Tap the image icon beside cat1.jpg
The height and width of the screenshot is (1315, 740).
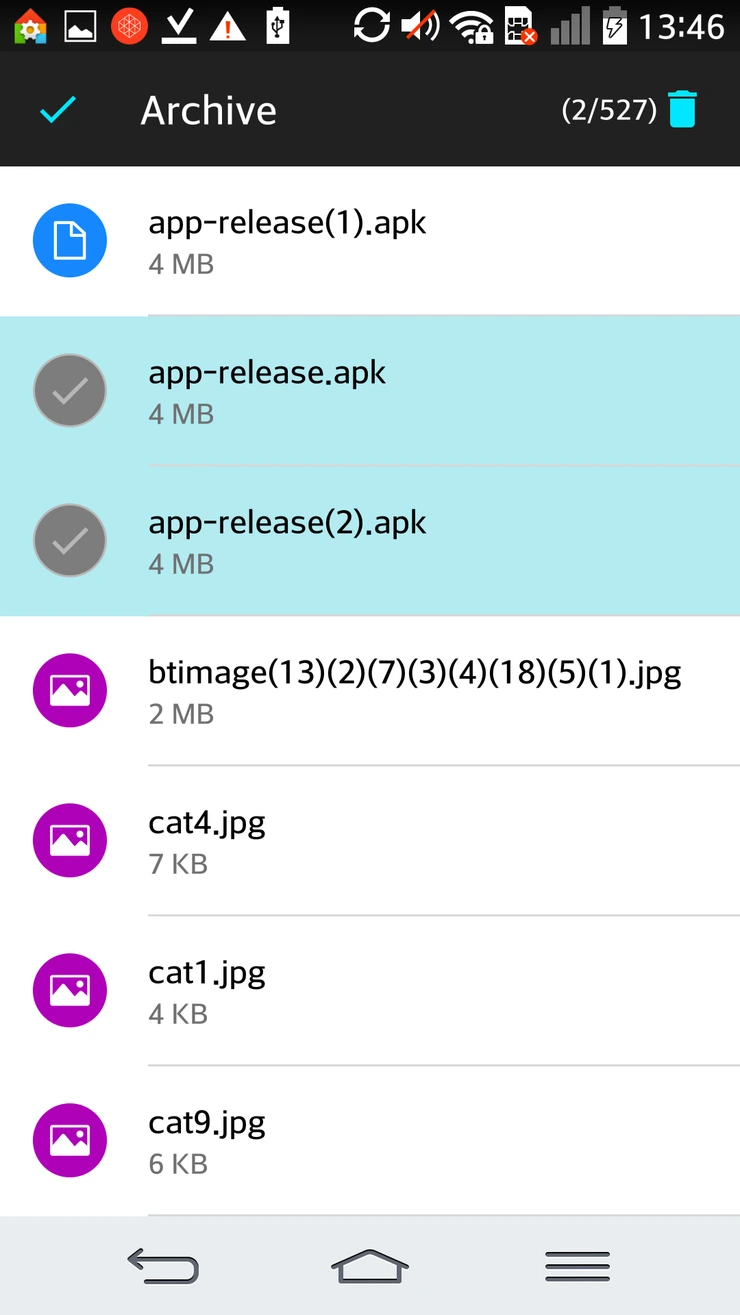tap(69, 990)
